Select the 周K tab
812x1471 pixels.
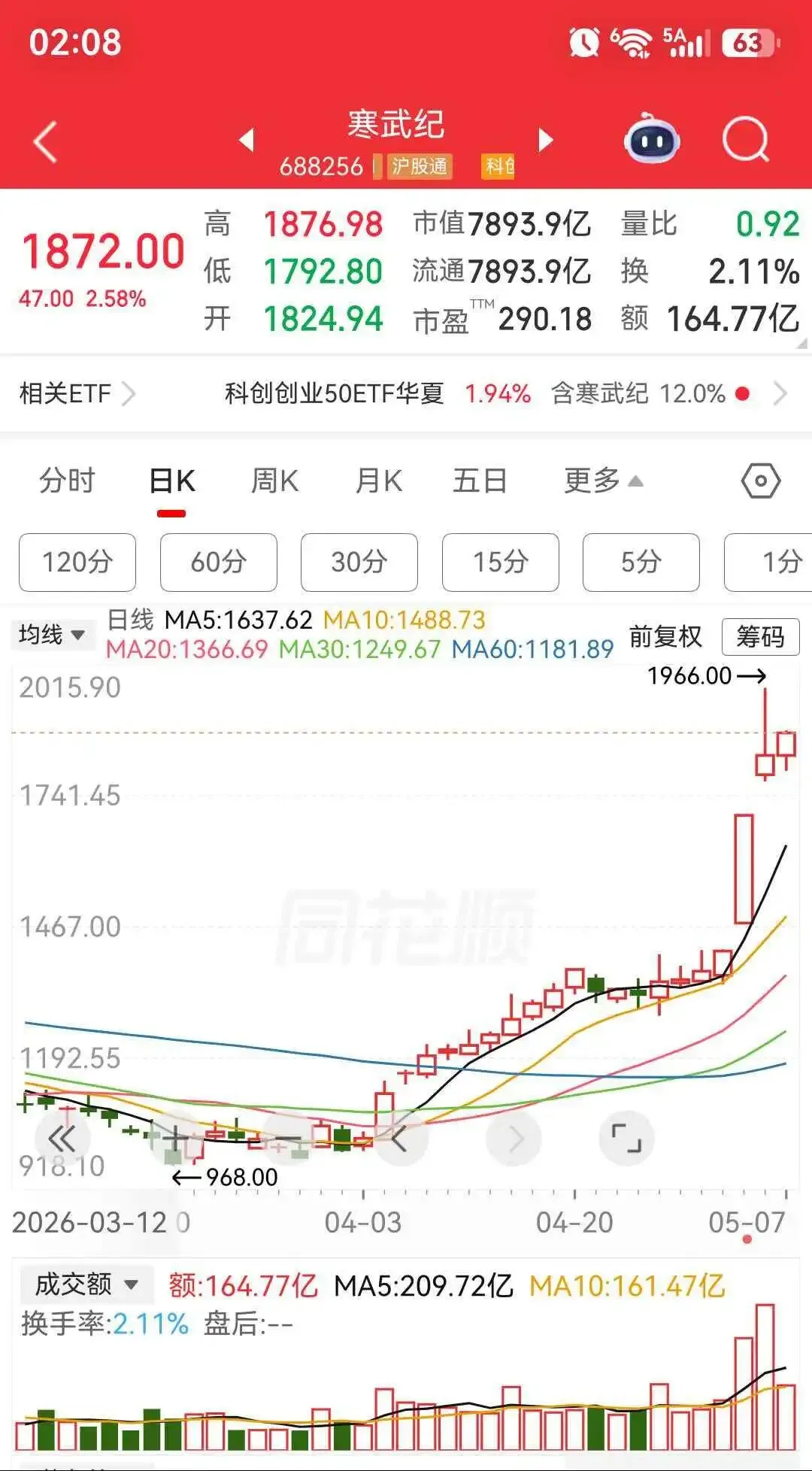coord(274,481)
